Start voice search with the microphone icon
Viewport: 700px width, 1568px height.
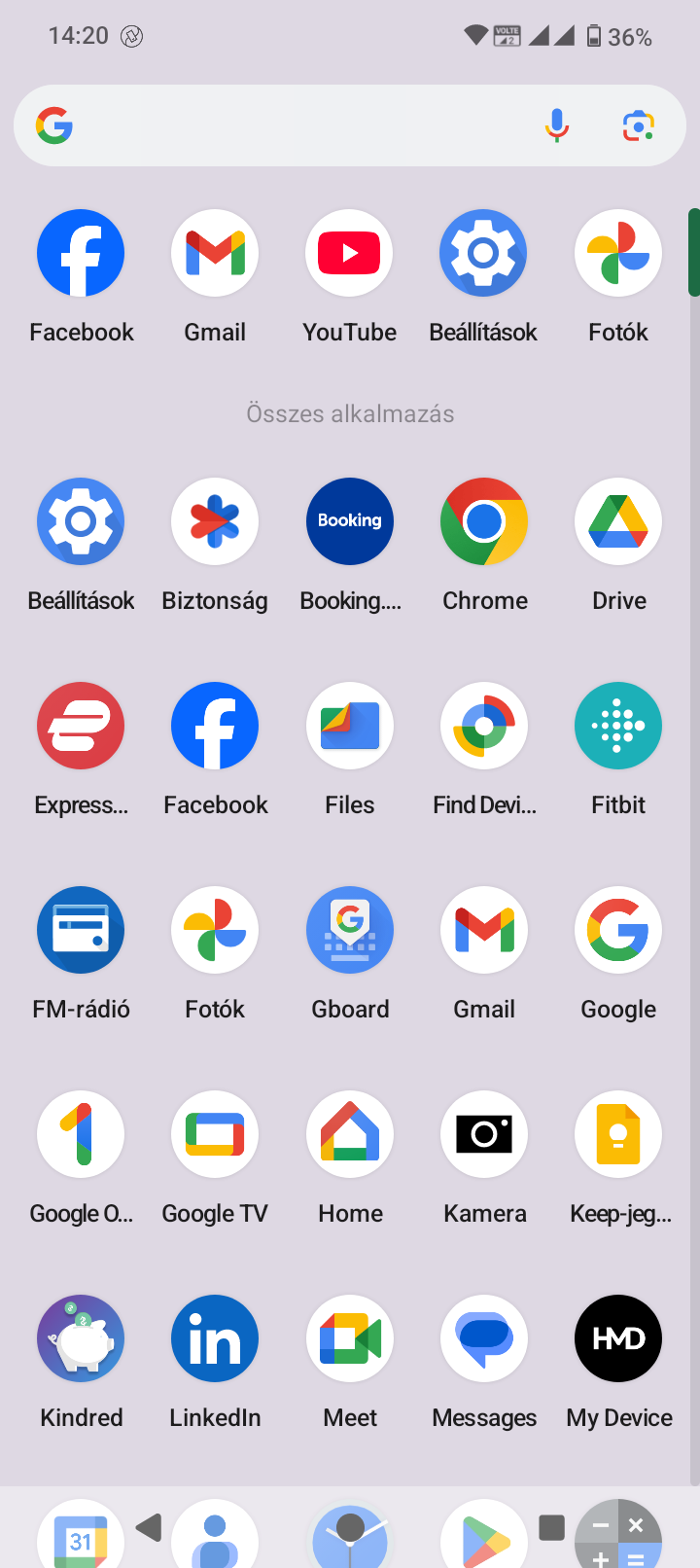[x=557, y=125]
